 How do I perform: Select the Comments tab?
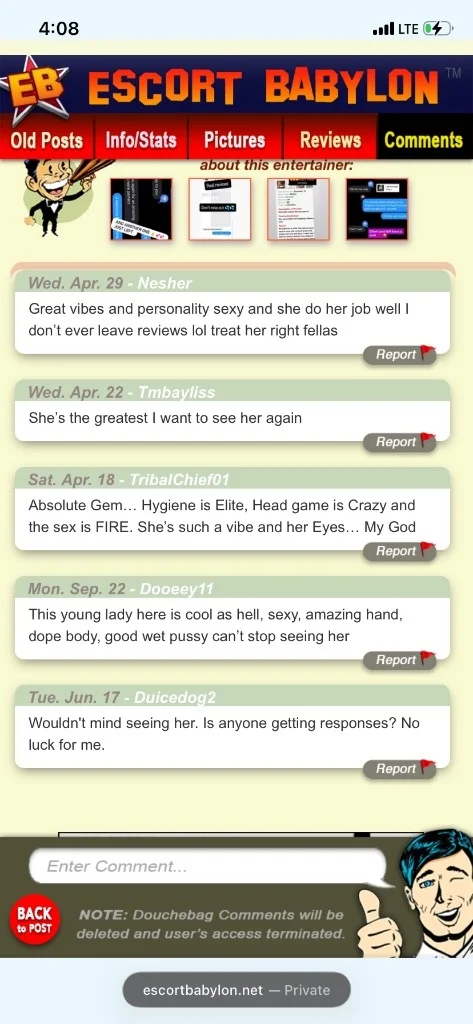coord(424,139)
